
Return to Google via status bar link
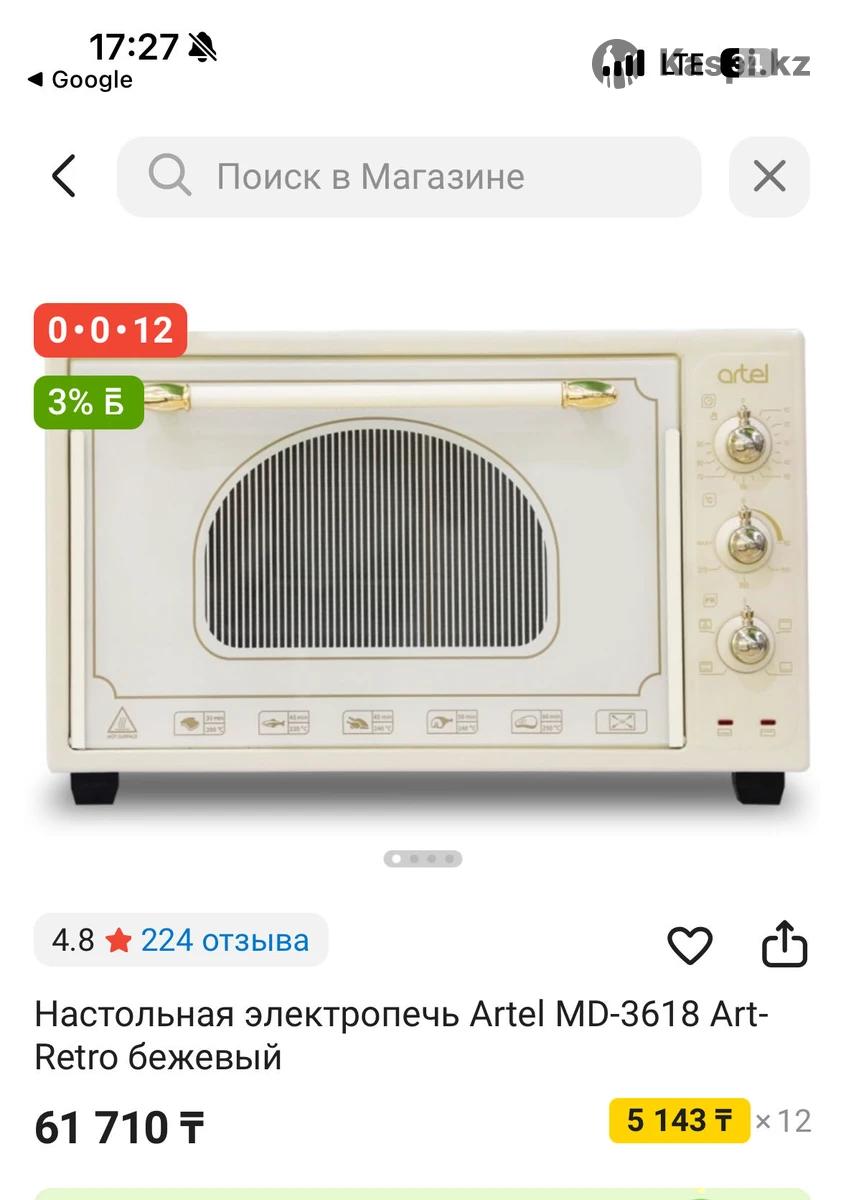click(x=80, y=80)
